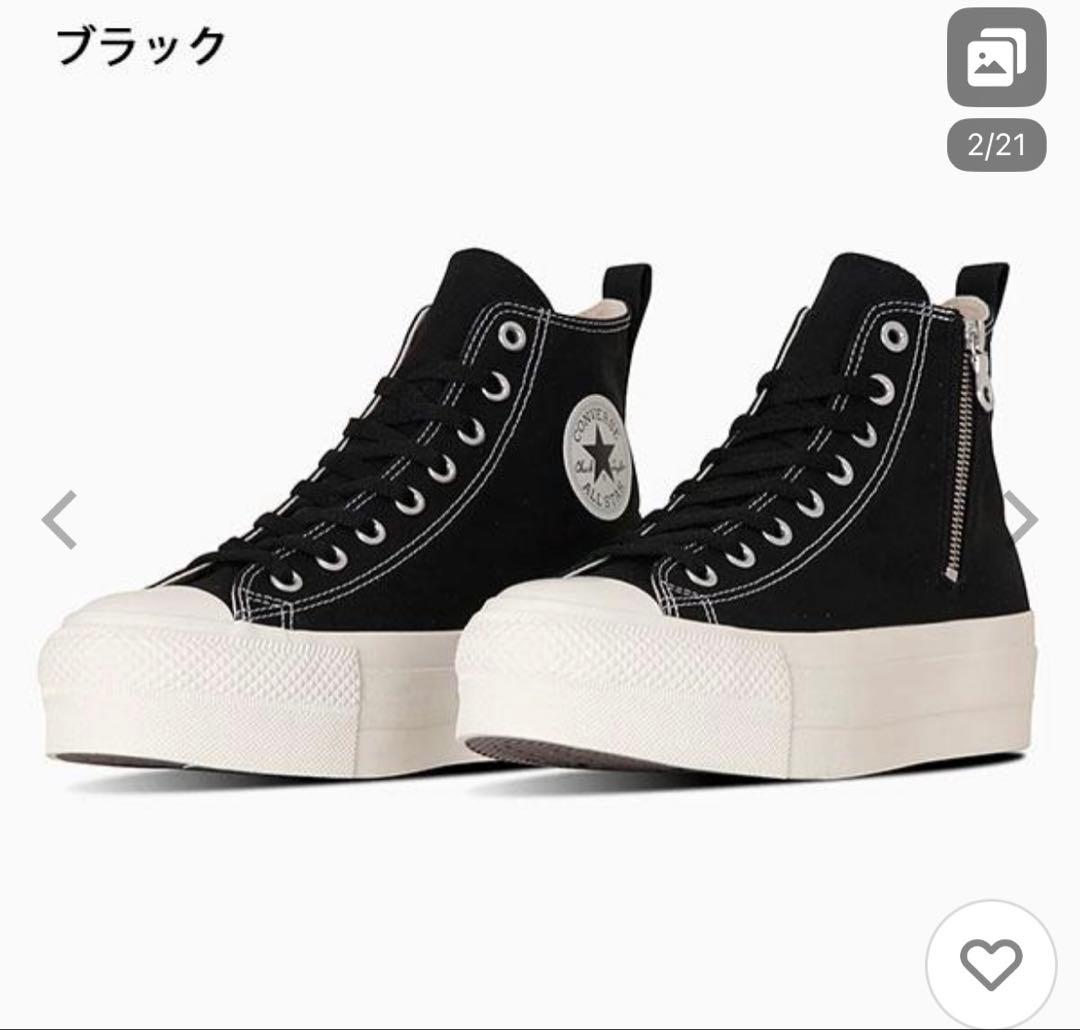Go to the previous product photo
Image resolution: width=1080 pixels, height=1030 pixels.
59,519
